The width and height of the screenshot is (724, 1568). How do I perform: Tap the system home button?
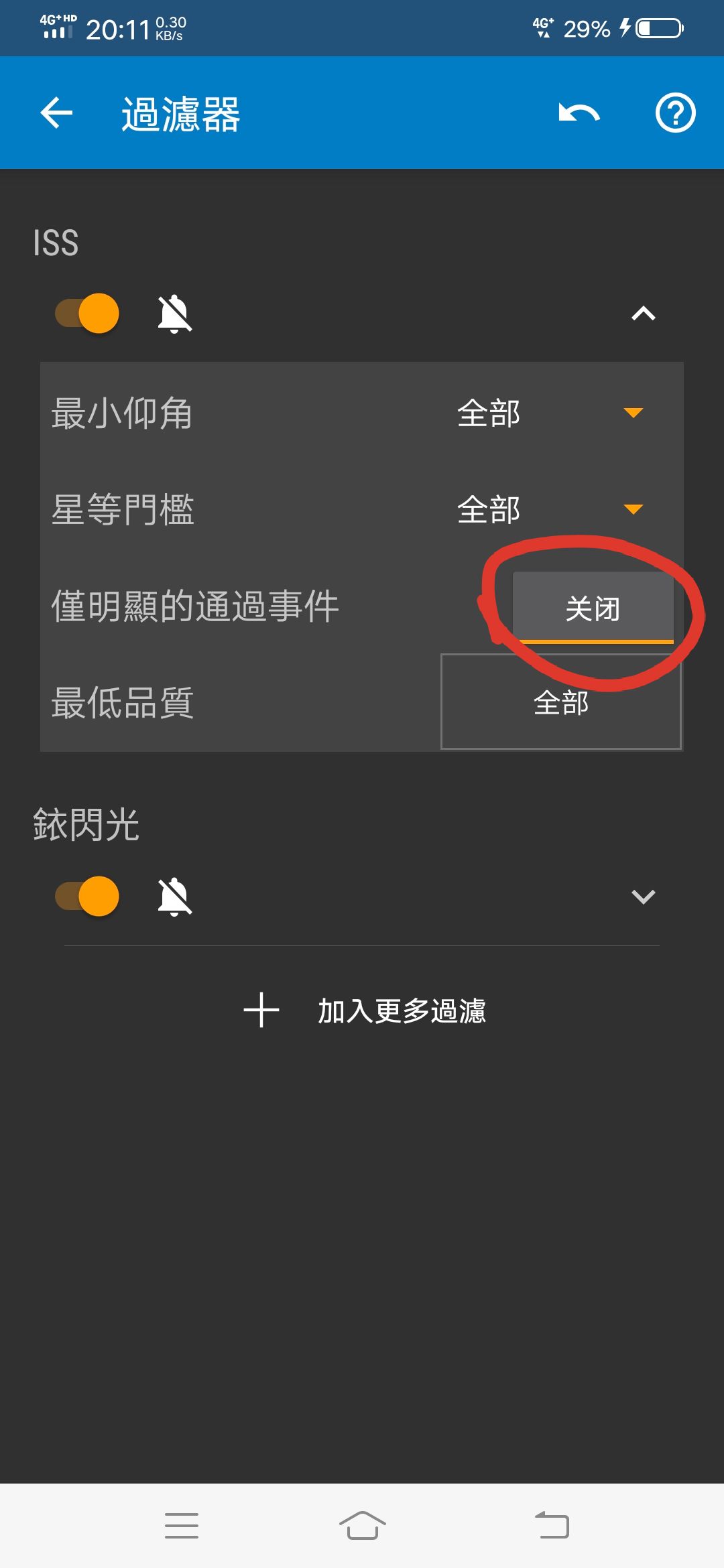(362, 1526)
